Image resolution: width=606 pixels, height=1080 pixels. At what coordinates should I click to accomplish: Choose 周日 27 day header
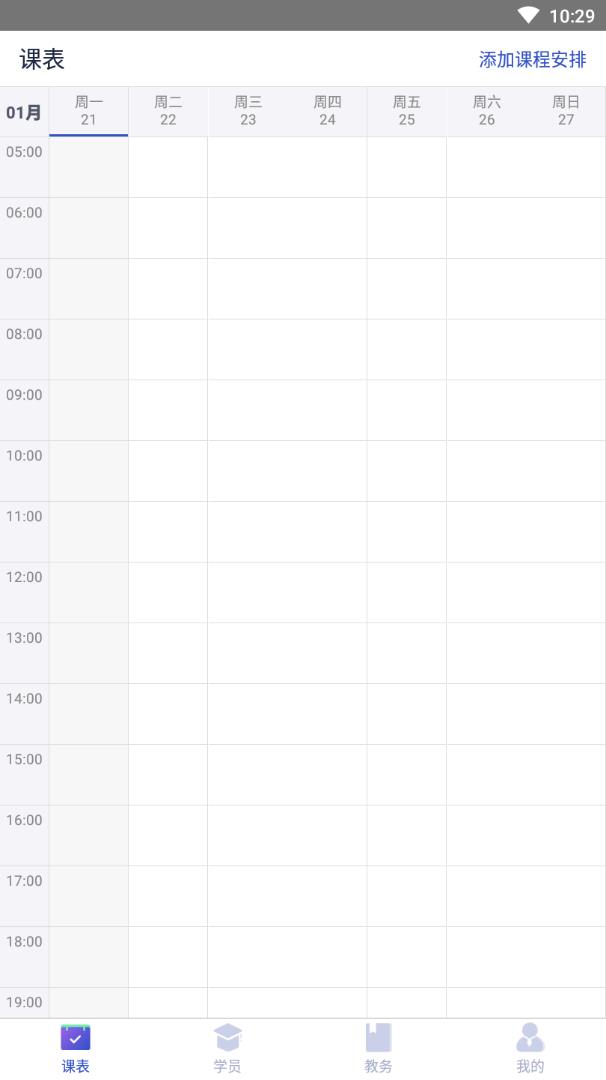click(x=566, y=111)
